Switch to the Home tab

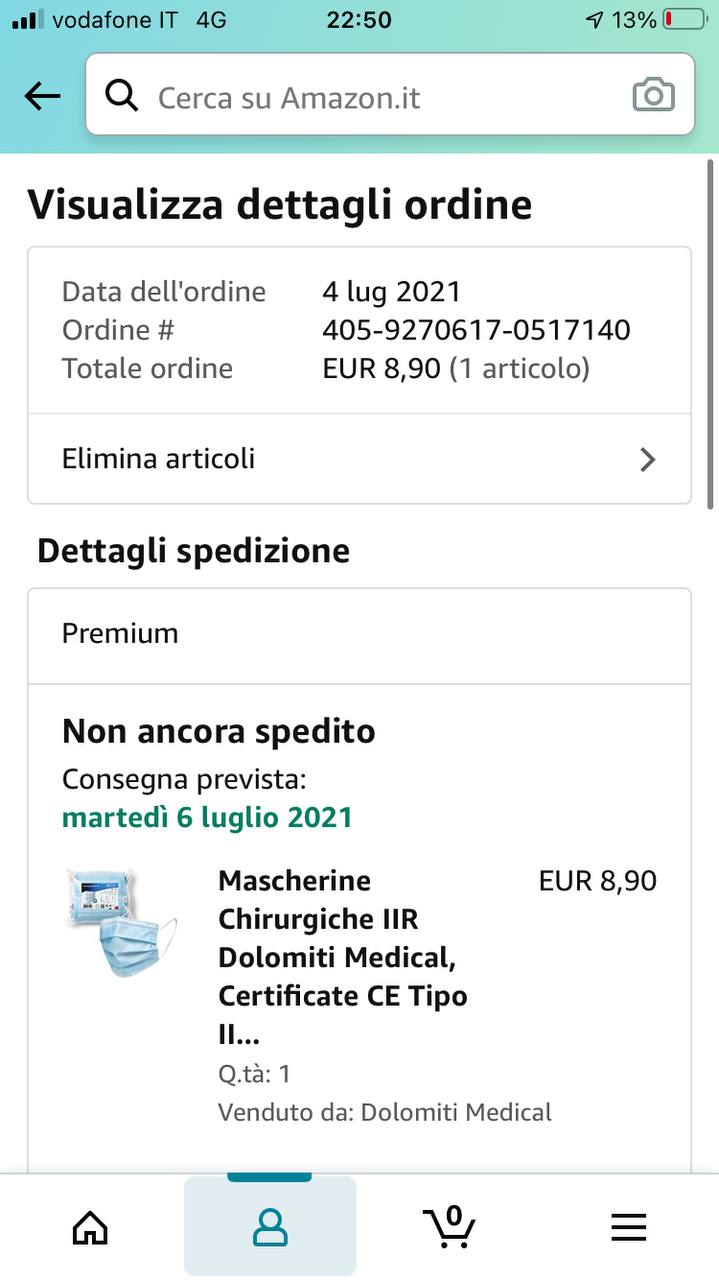pos(90,1226)
